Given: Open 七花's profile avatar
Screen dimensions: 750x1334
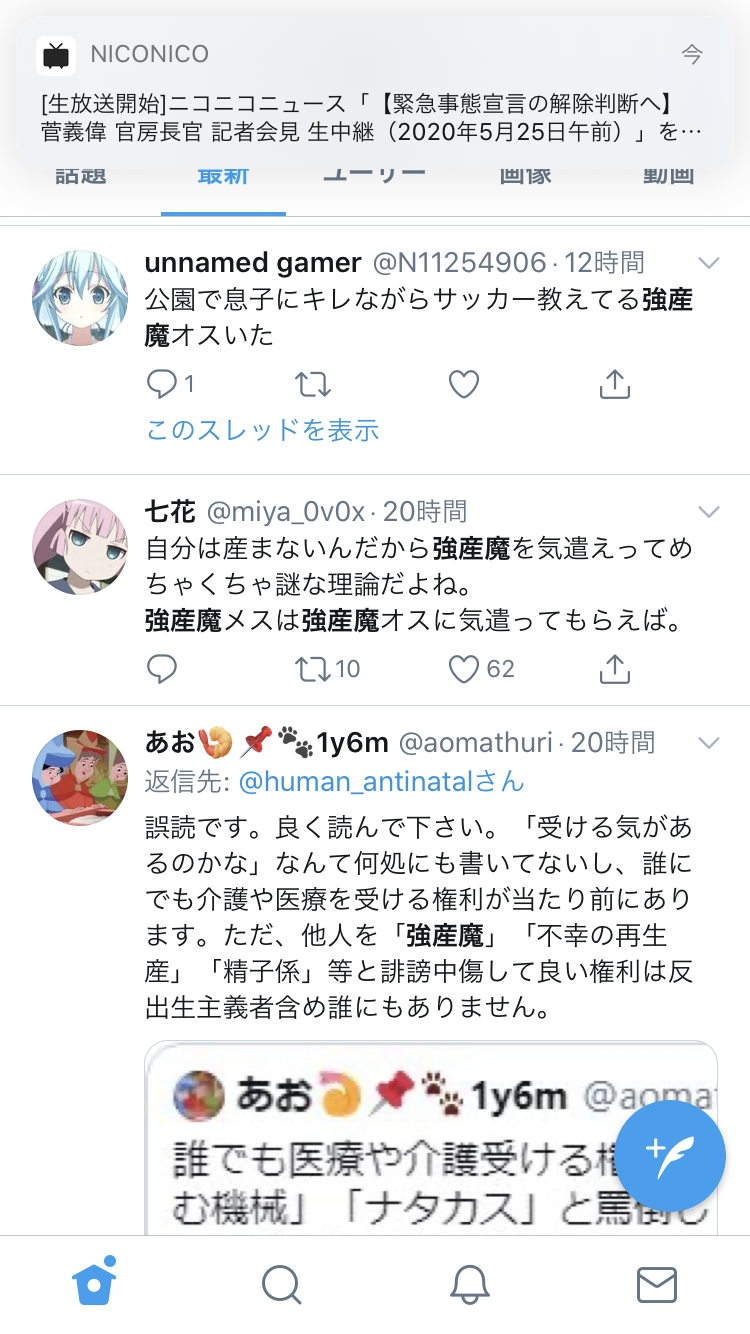Looking at the screenshot, I should click(x=81, y=547).
